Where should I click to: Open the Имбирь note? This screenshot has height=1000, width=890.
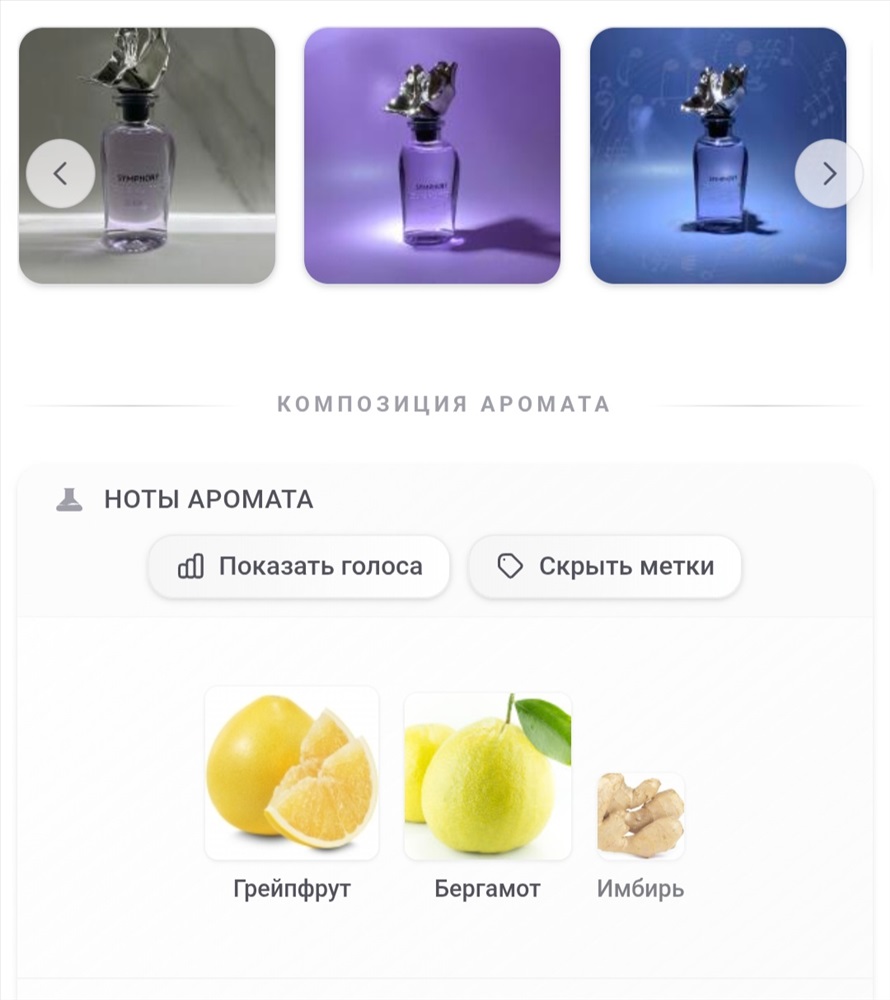coord(641,816)
